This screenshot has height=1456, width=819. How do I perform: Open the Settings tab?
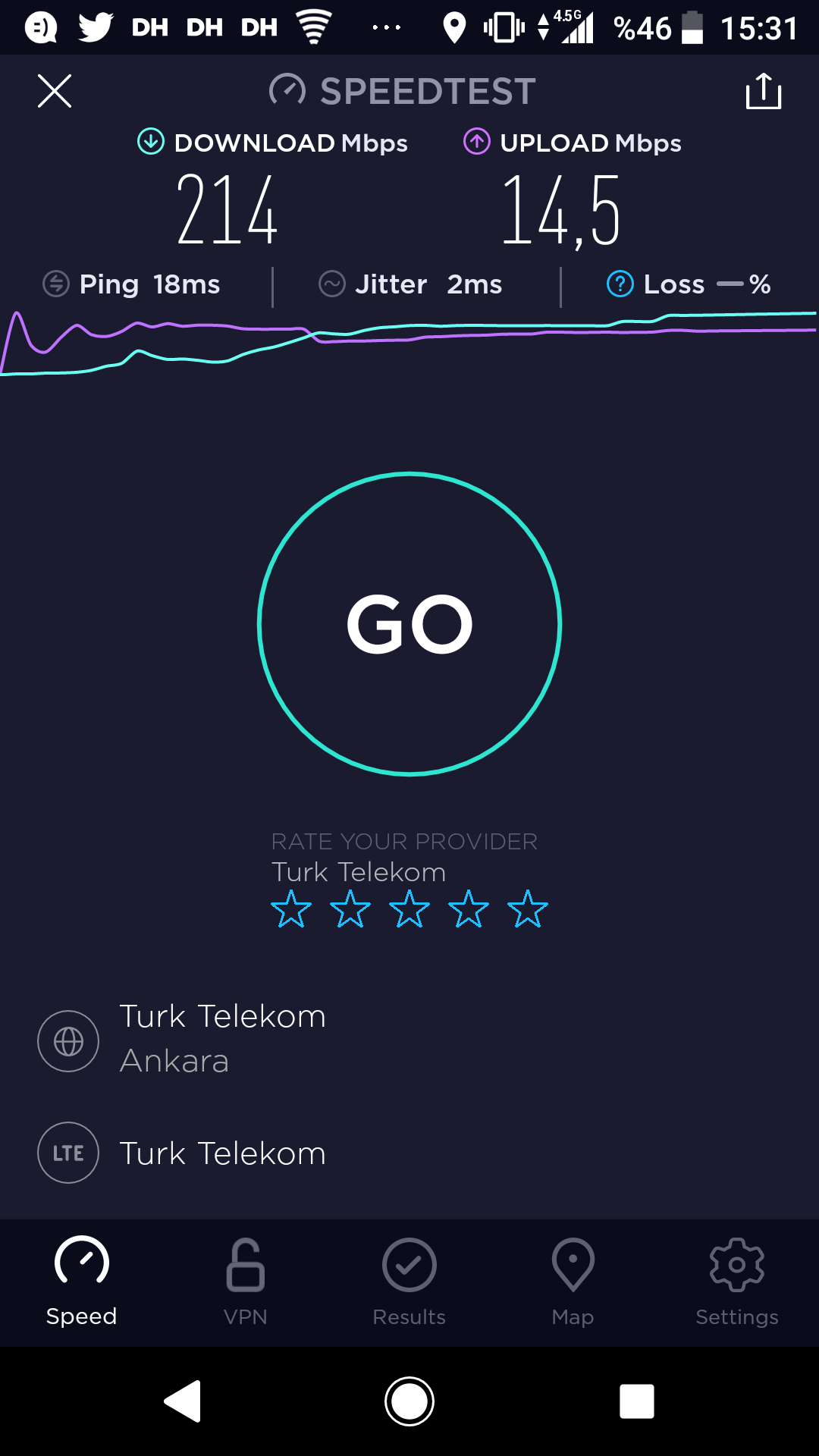coord(737,1282)
